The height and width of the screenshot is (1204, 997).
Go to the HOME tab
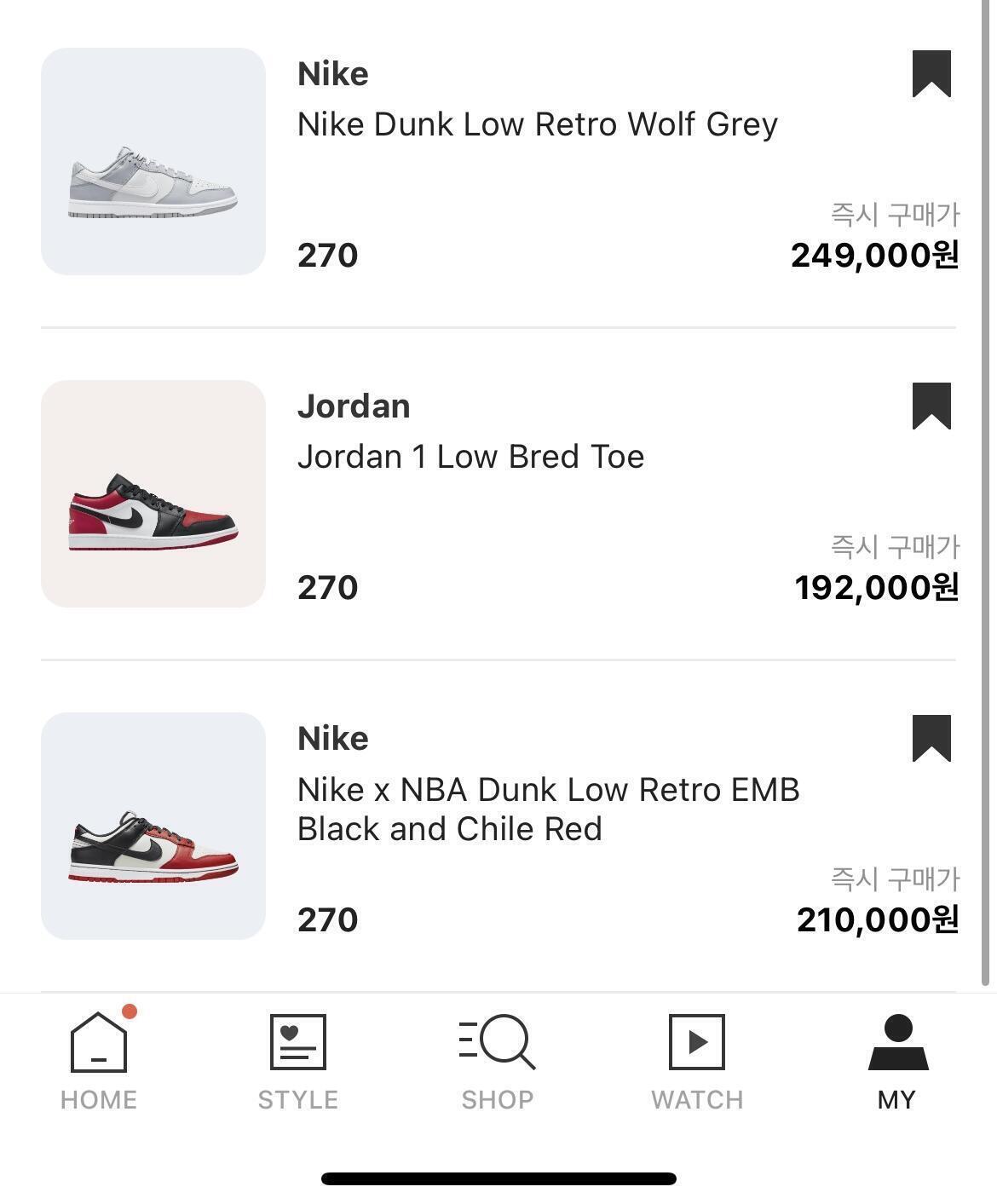[99, 1062]
